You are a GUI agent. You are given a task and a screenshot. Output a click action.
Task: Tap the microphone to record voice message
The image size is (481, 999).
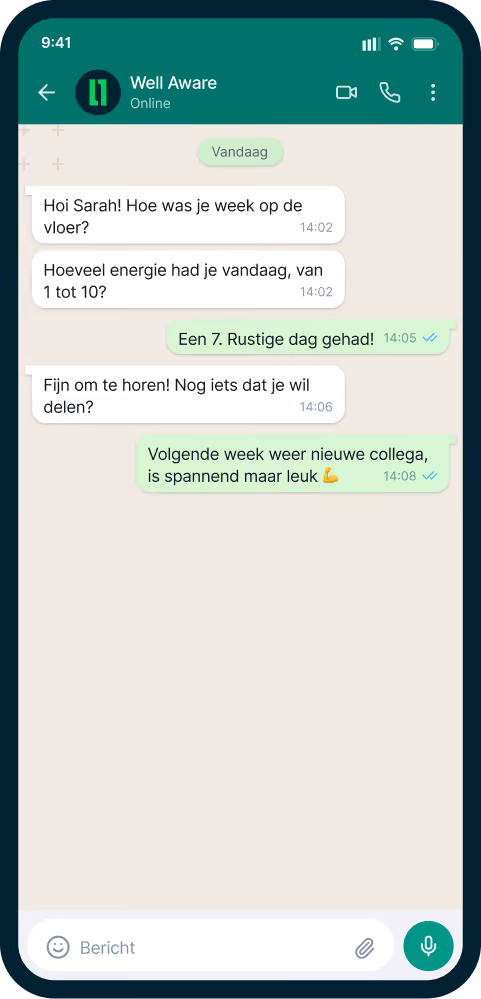point(429,946)
